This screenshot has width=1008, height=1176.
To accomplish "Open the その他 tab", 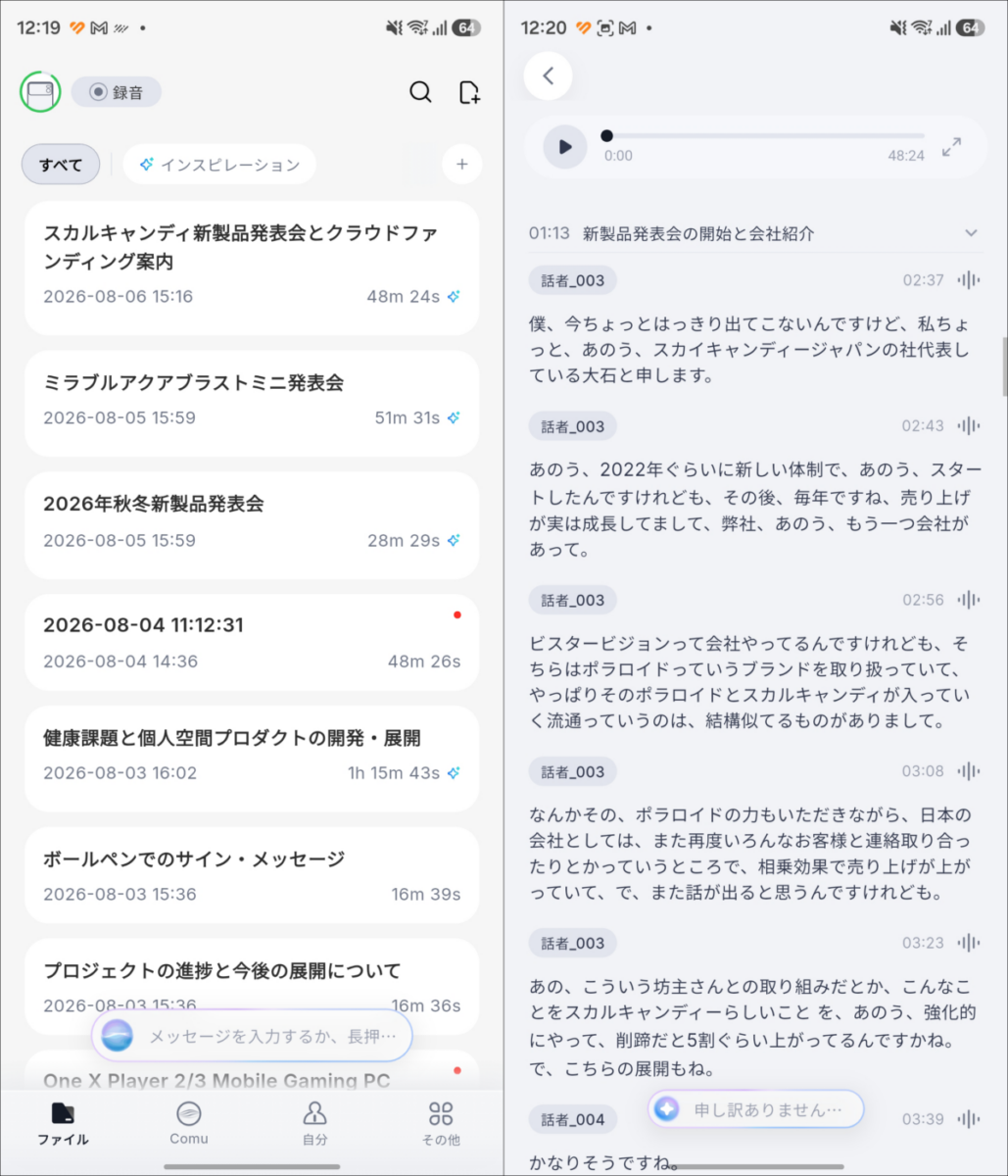I will click(x=441, y=1122).
